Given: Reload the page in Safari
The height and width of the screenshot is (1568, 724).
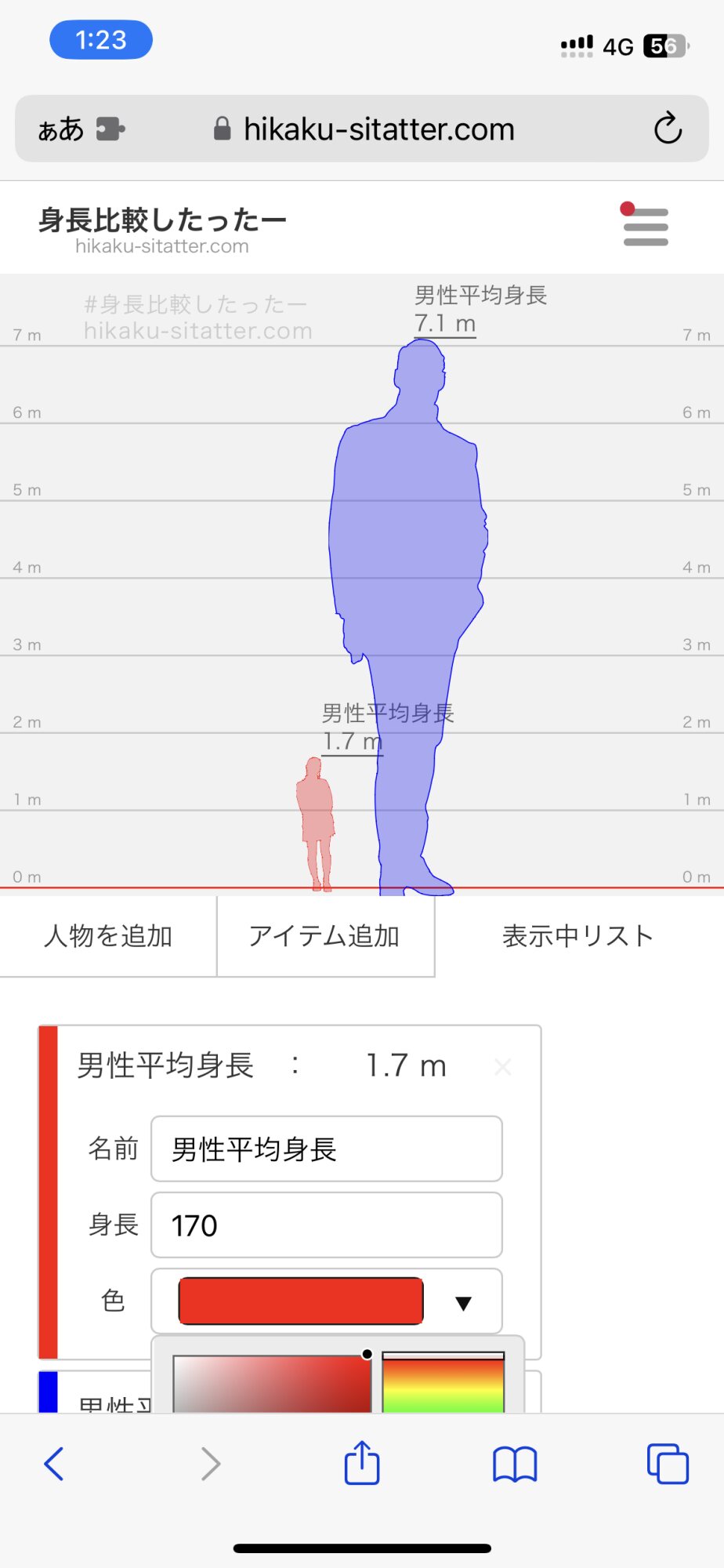Looking at the screenshot, I should coord(668,129).
